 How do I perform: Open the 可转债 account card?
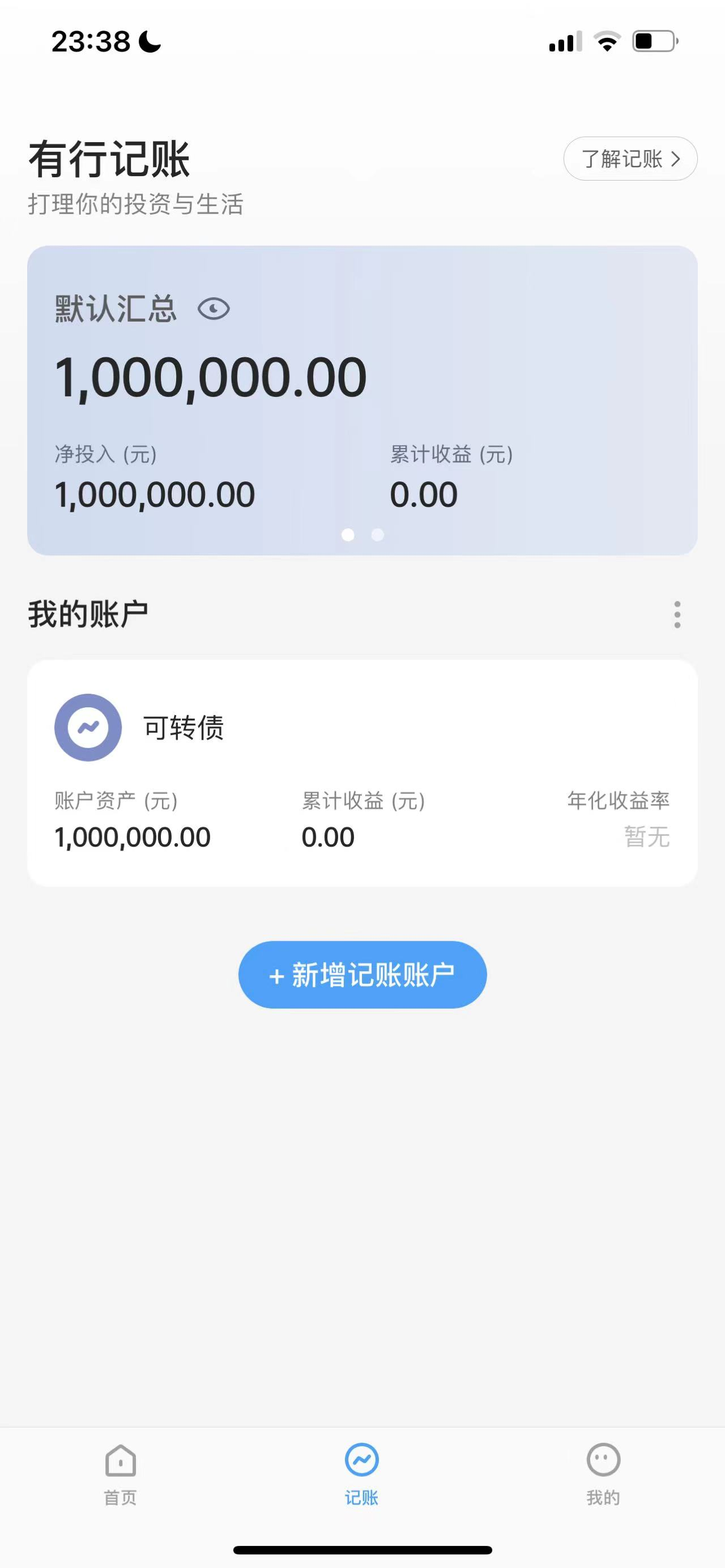pos(362,773)
